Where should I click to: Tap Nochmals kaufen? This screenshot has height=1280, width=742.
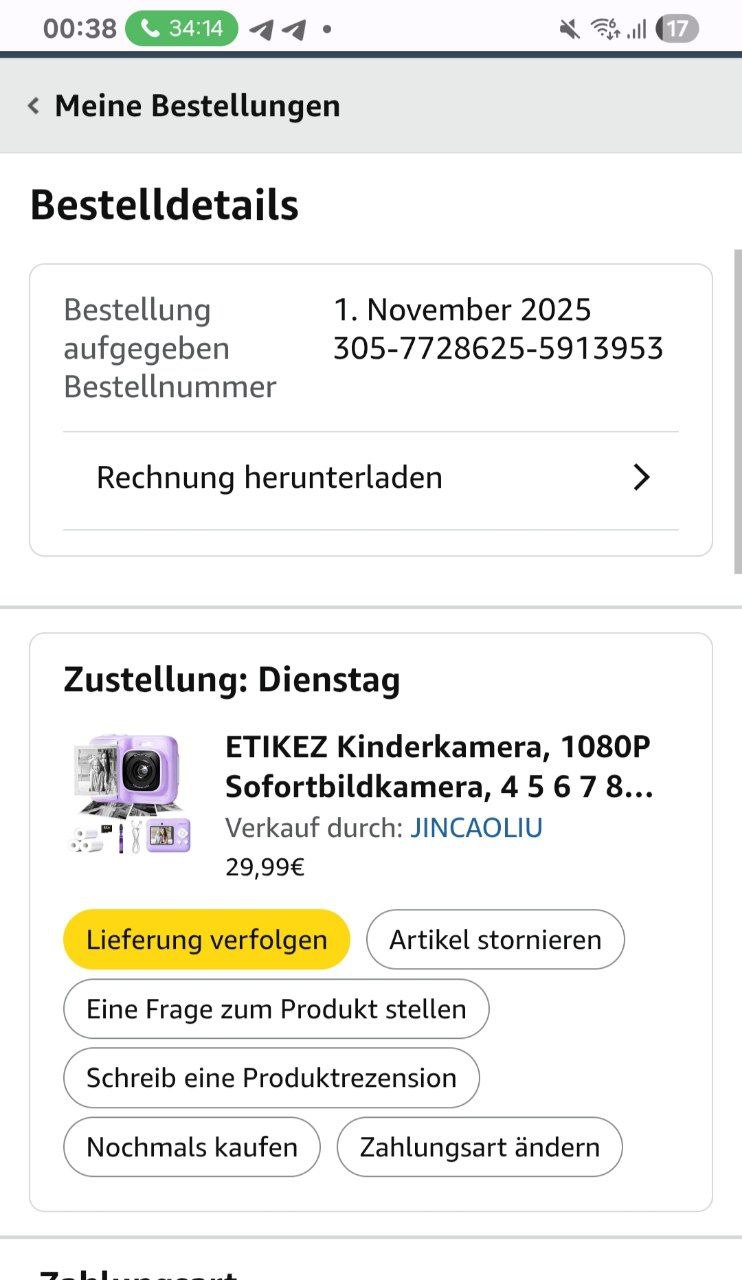point(192,1147)
